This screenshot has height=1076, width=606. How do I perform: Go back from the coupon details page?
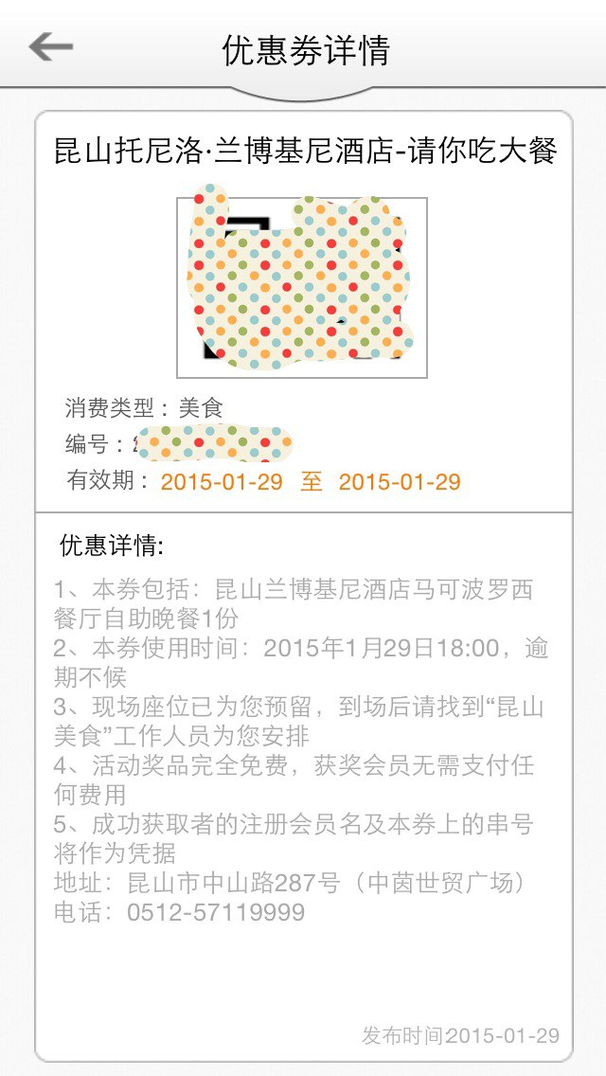click(x=50, y=47)
